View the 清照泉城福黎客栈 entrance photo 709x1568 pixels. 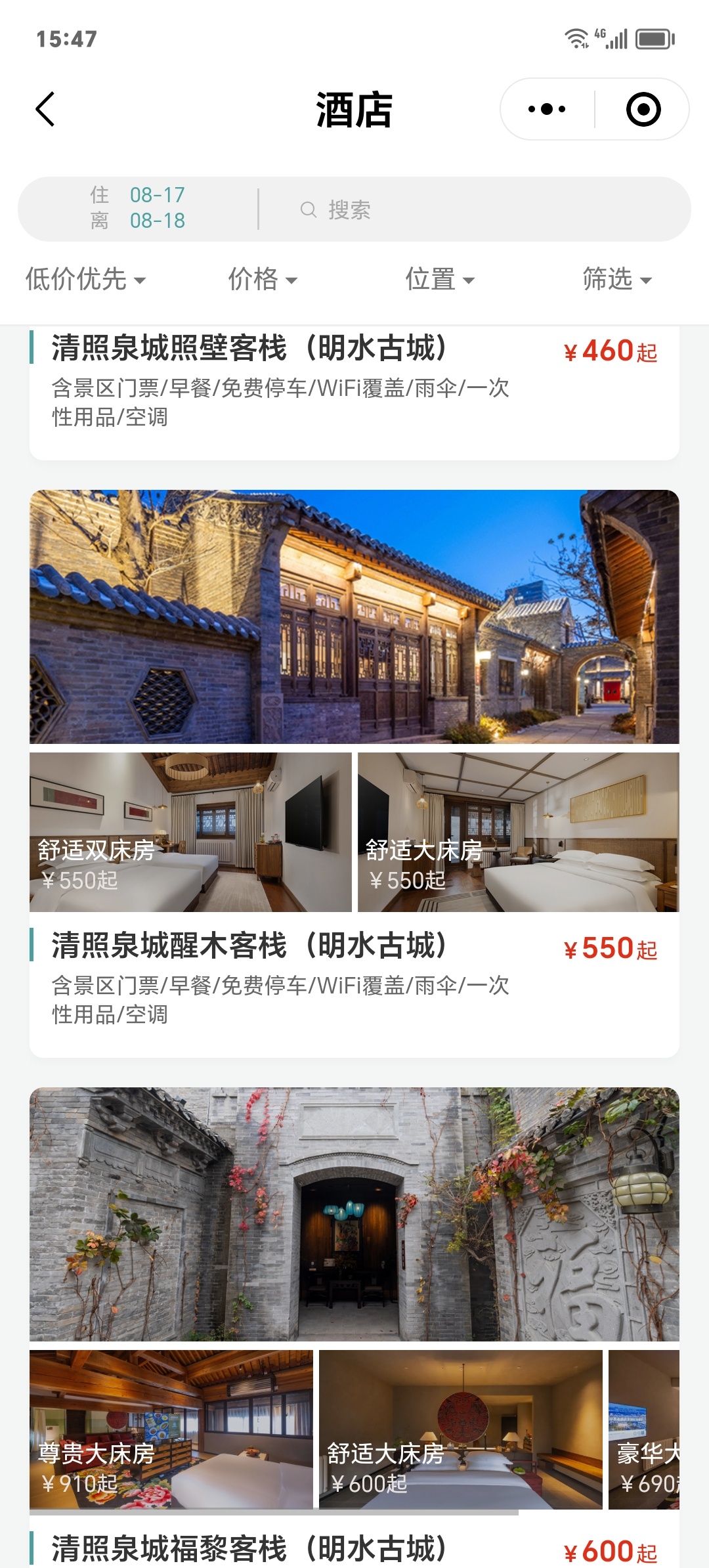pyautogui.click(x=354, y=1214)
